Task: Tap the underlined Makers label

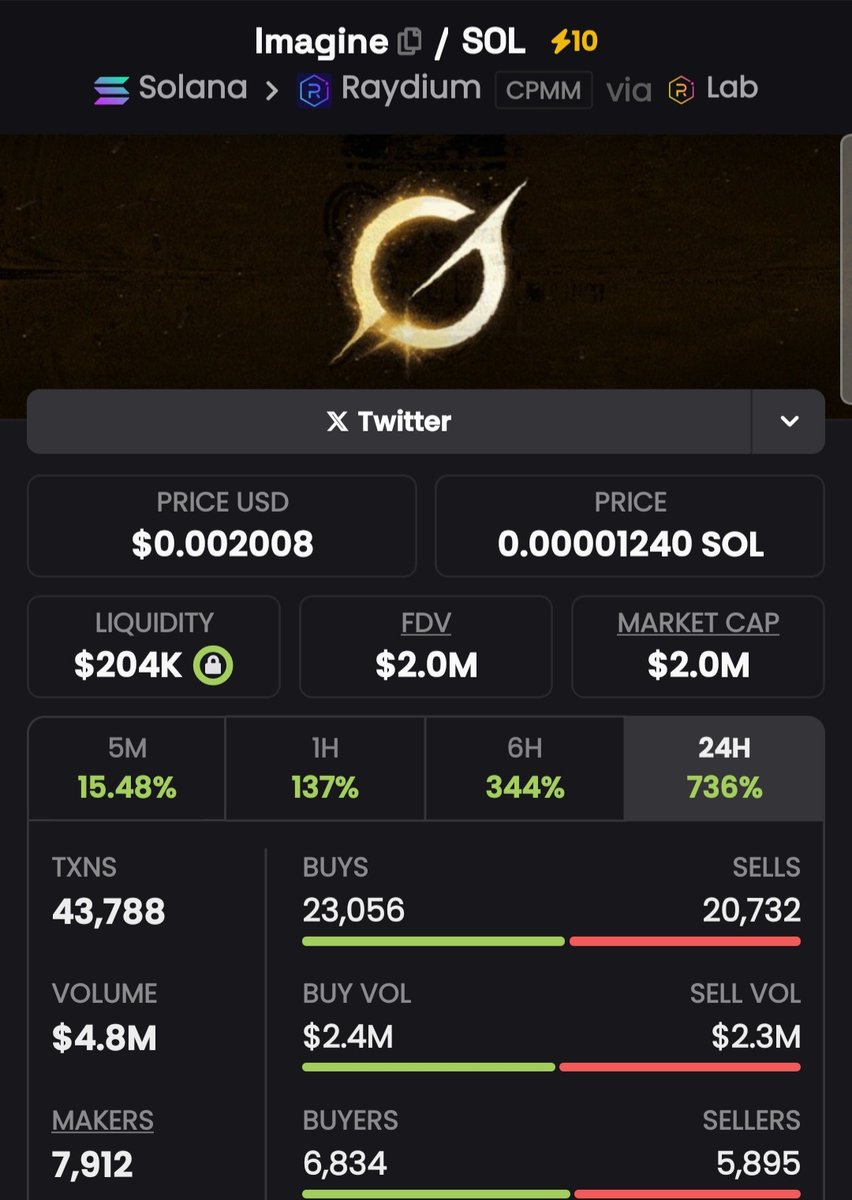Action: [103, 1121]
